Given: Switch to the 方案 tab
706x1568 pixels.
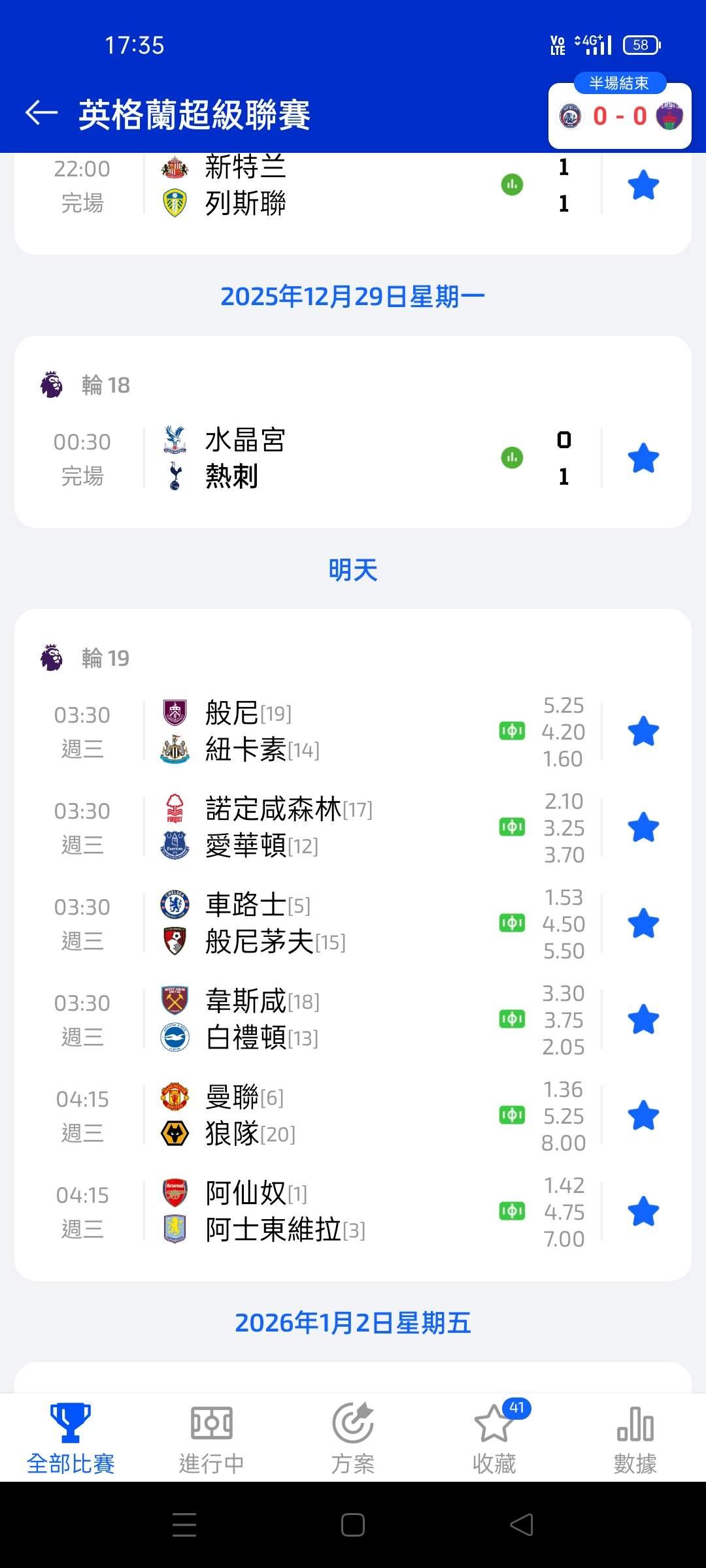Looking at the screenshot, I should pyautogui.click(x=353, y=1438).
